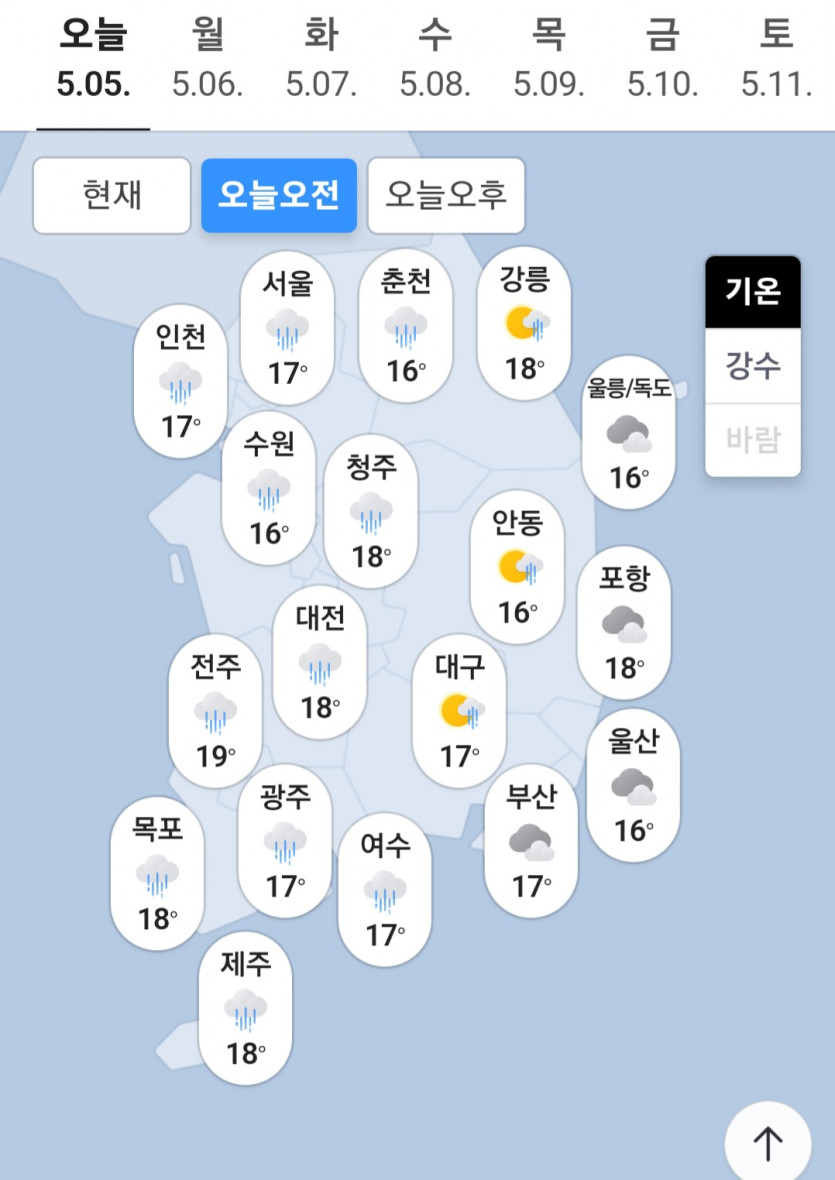This screenshot has height=1180, width=835.
Task: Show current weather with 현재 button
Action: coord(112,195)
